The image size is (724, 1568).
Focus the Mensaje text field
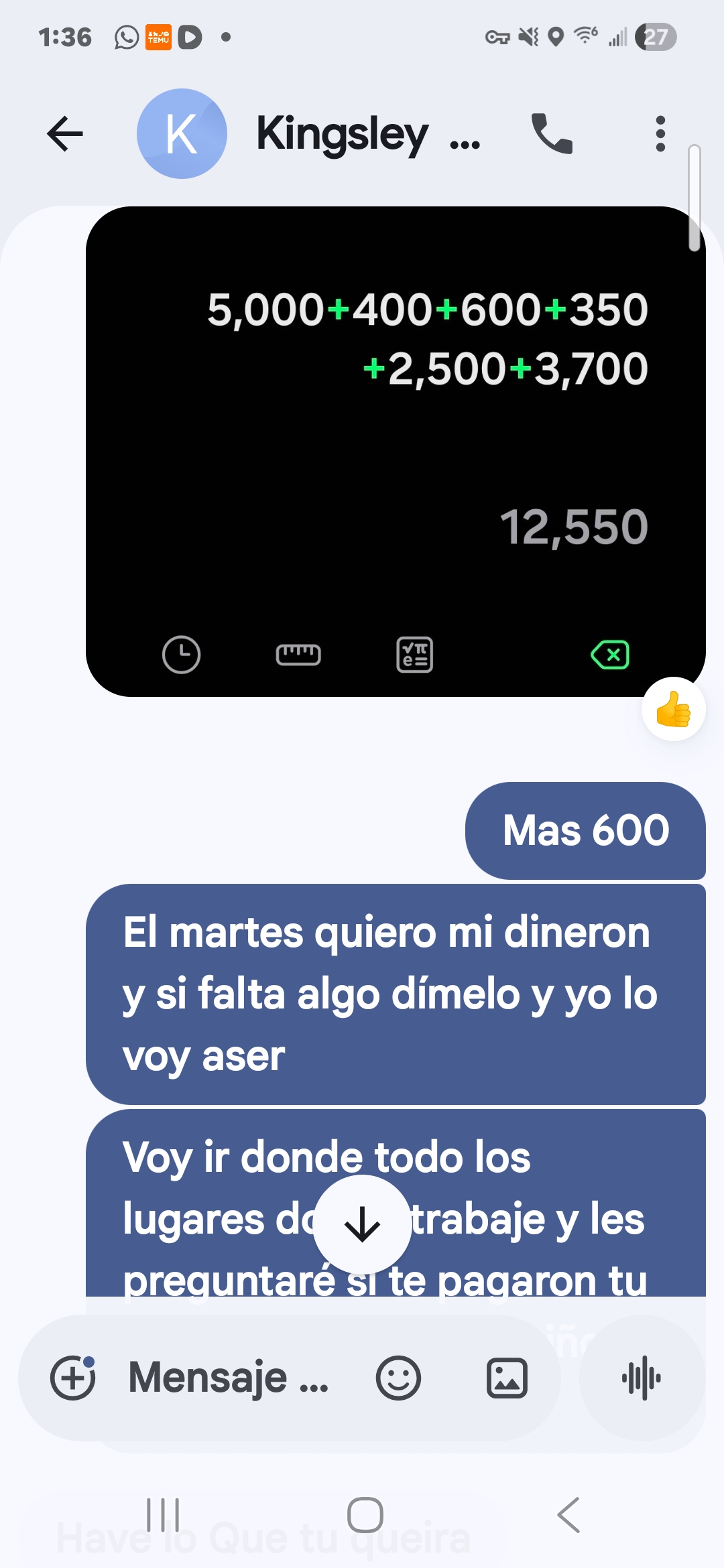click(x=228, y=1378)
